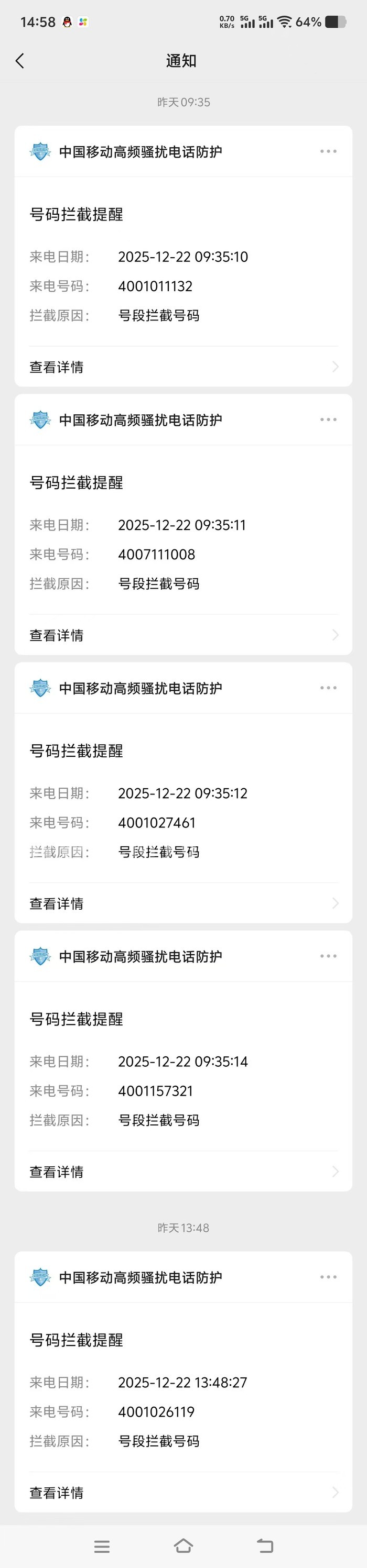The image size is (367, 1568).
Task: Go to the system home screen
Action: point(183,1545)
